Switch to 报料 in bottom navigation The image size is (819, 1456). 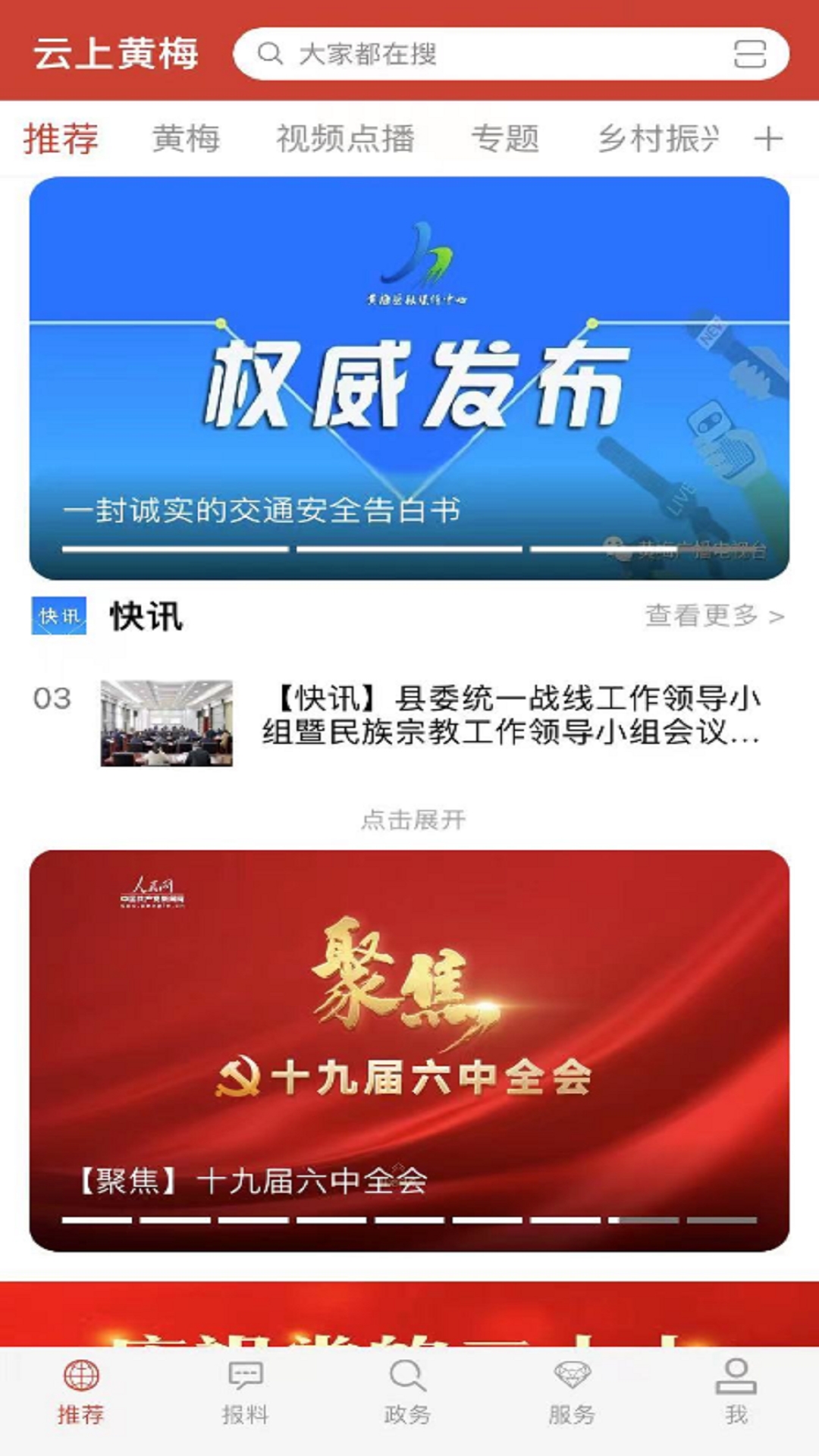(x=245, y=1392)
